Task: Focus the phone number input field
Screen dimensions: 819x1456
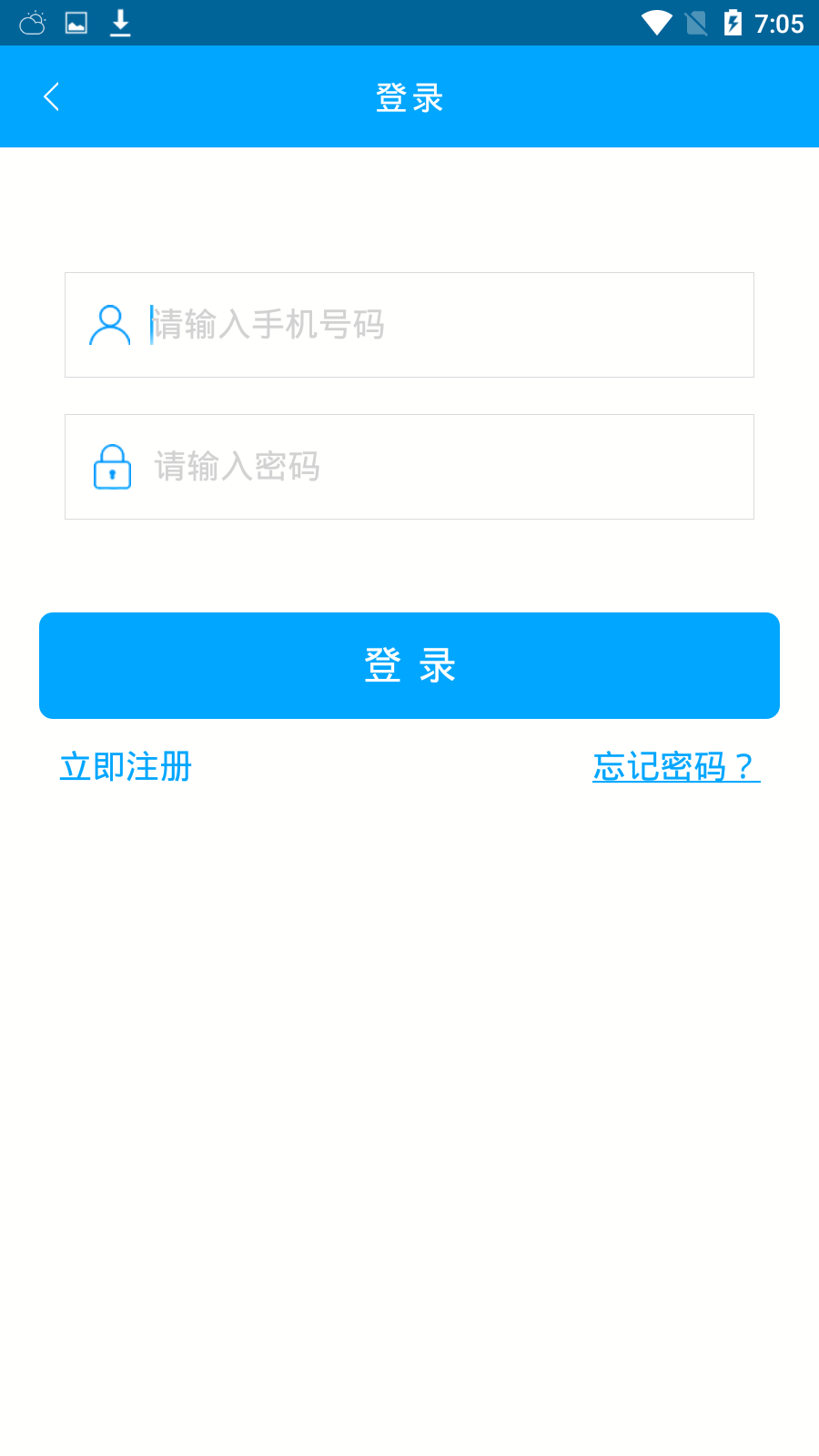Action: point(437,325)
